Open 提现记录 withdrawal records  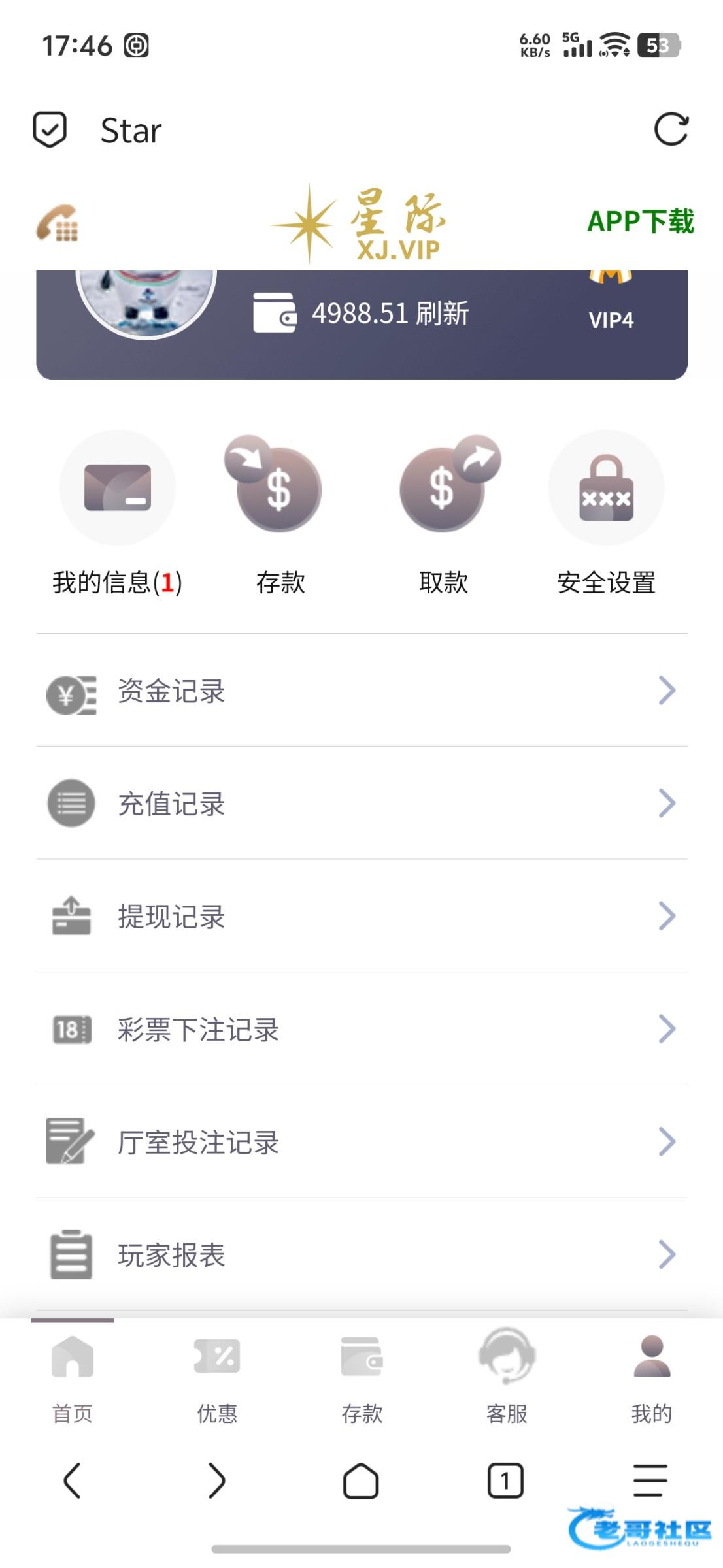(x=361, y=916)
